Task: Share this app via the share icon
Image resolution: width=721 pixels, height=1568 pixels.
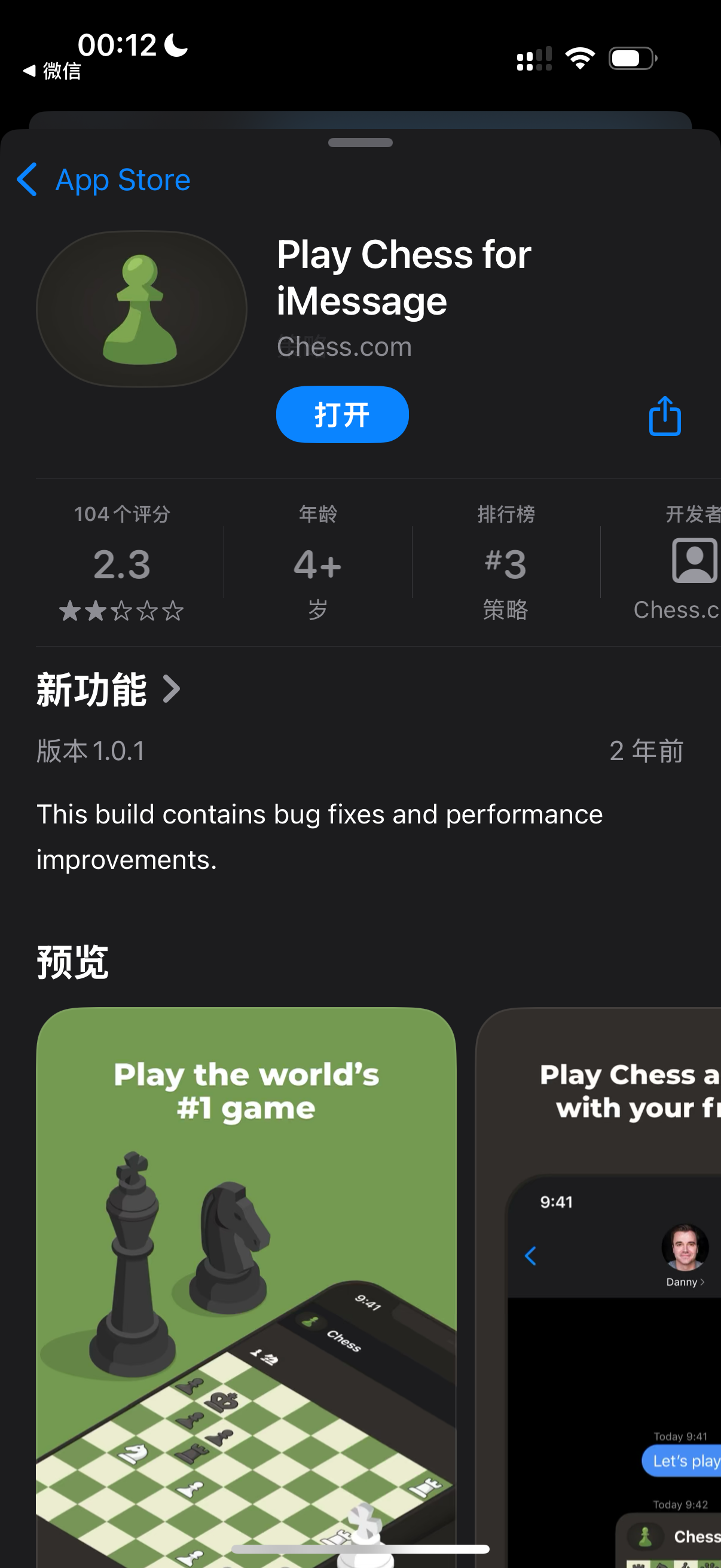Action: click(x=664, y=416)
